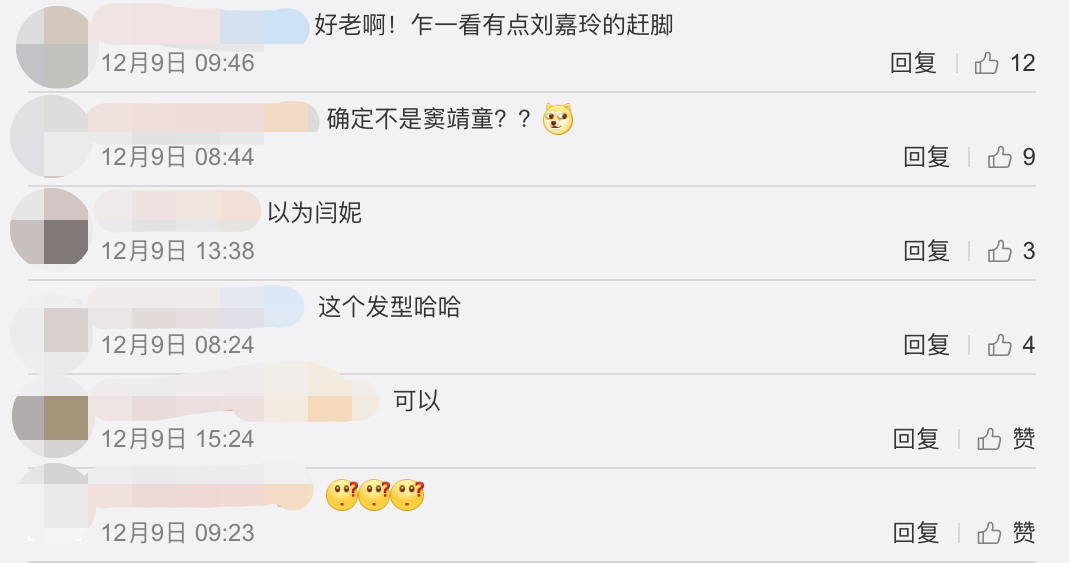Like the 确定不是窦靖童 comment
This screenshot has height=563, width=1069.
click(x=1001, y=157)
